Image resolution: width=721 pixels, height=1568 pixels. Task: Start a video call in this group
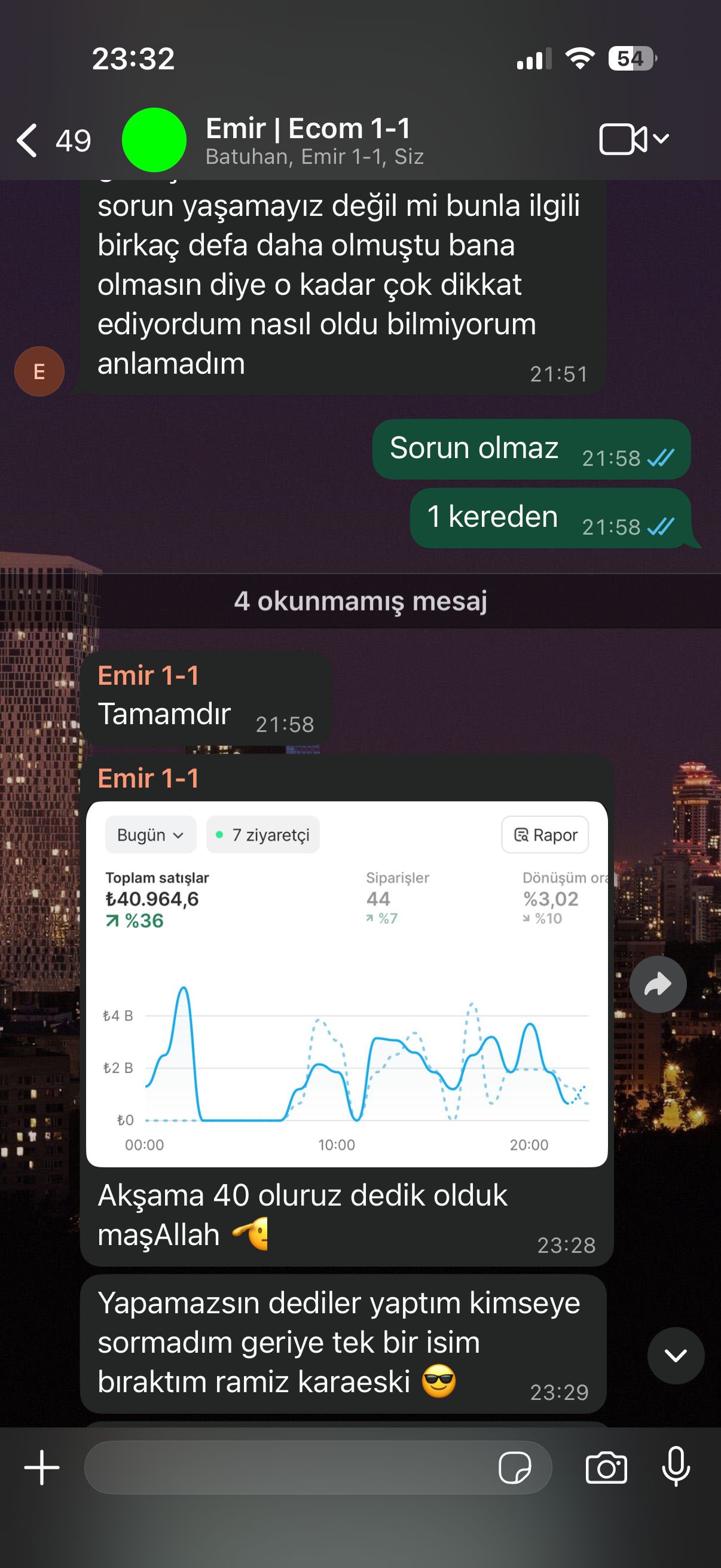point(624,139)
